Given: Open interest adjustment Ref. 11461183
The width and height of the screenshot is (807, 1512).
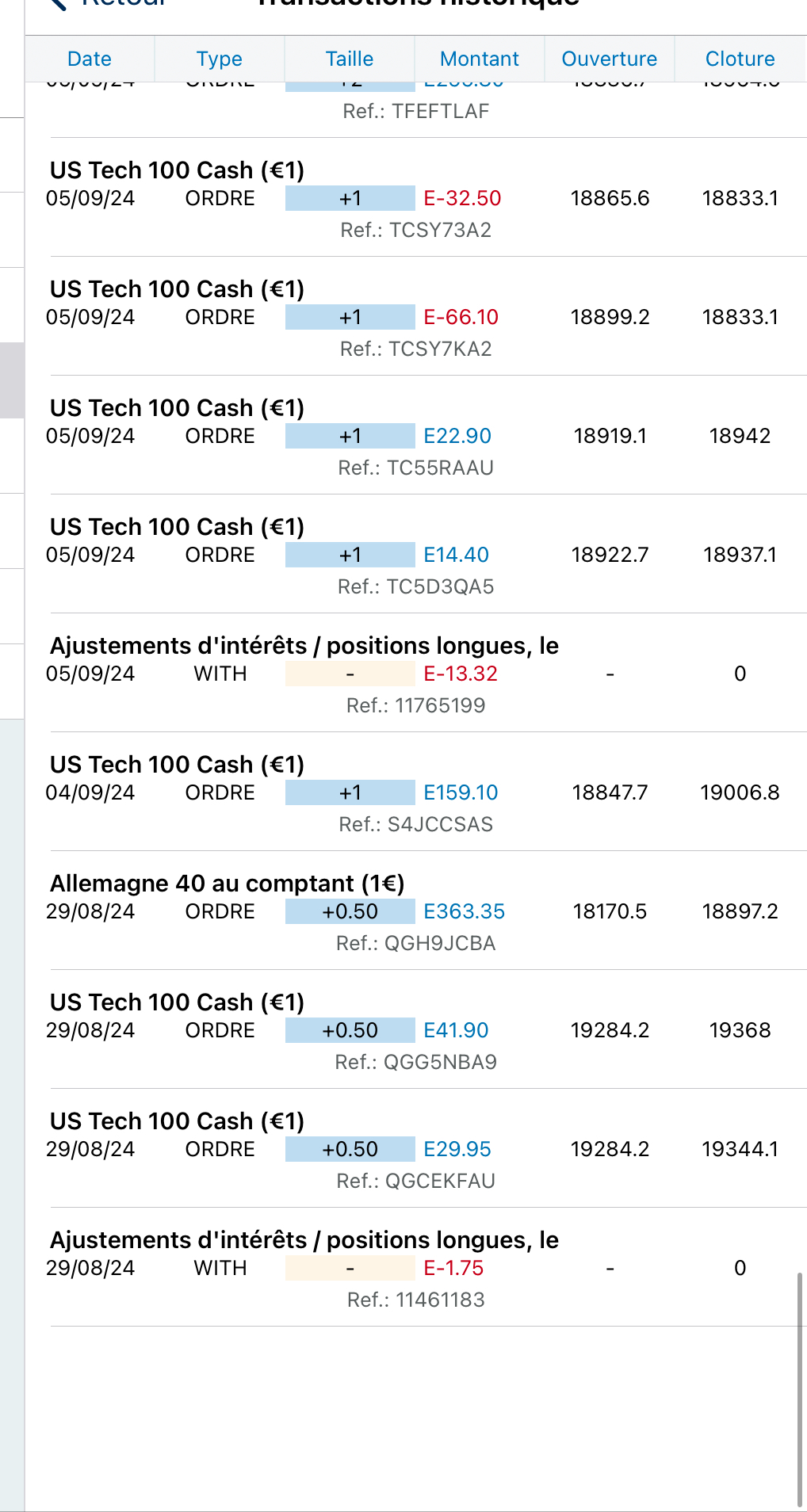Looking at the screenshot, I should 415,1268.
